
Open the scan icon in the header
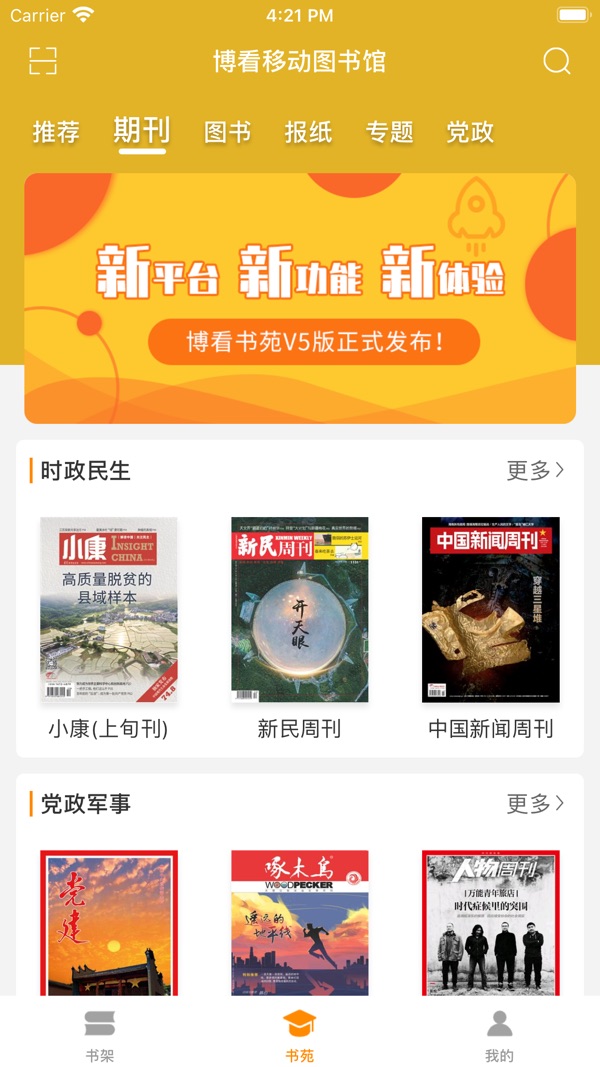pyautogui.click(x=43, y=61)
